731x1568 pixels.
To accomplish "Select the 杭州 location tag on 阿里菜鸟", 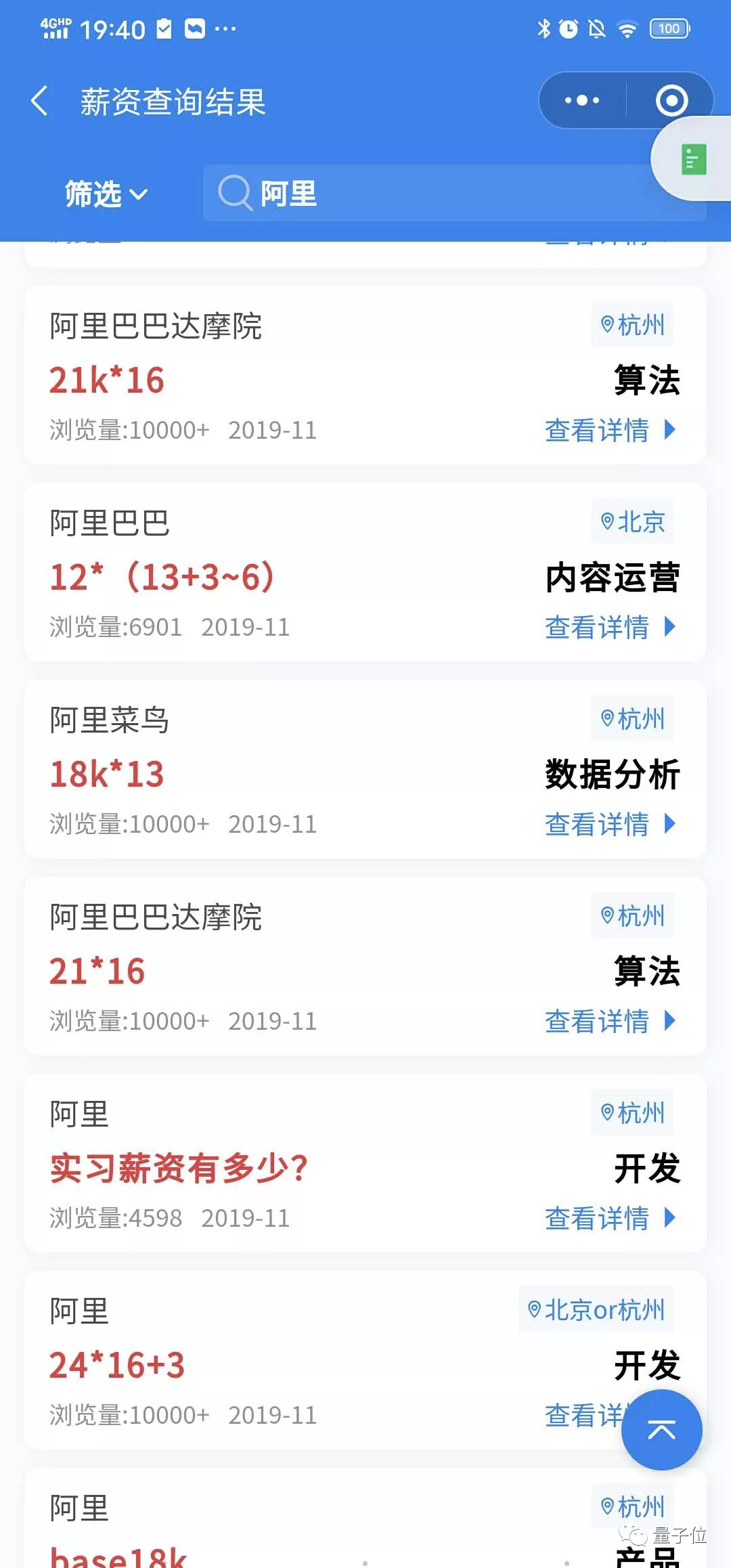I will click(x=632, y=719).
